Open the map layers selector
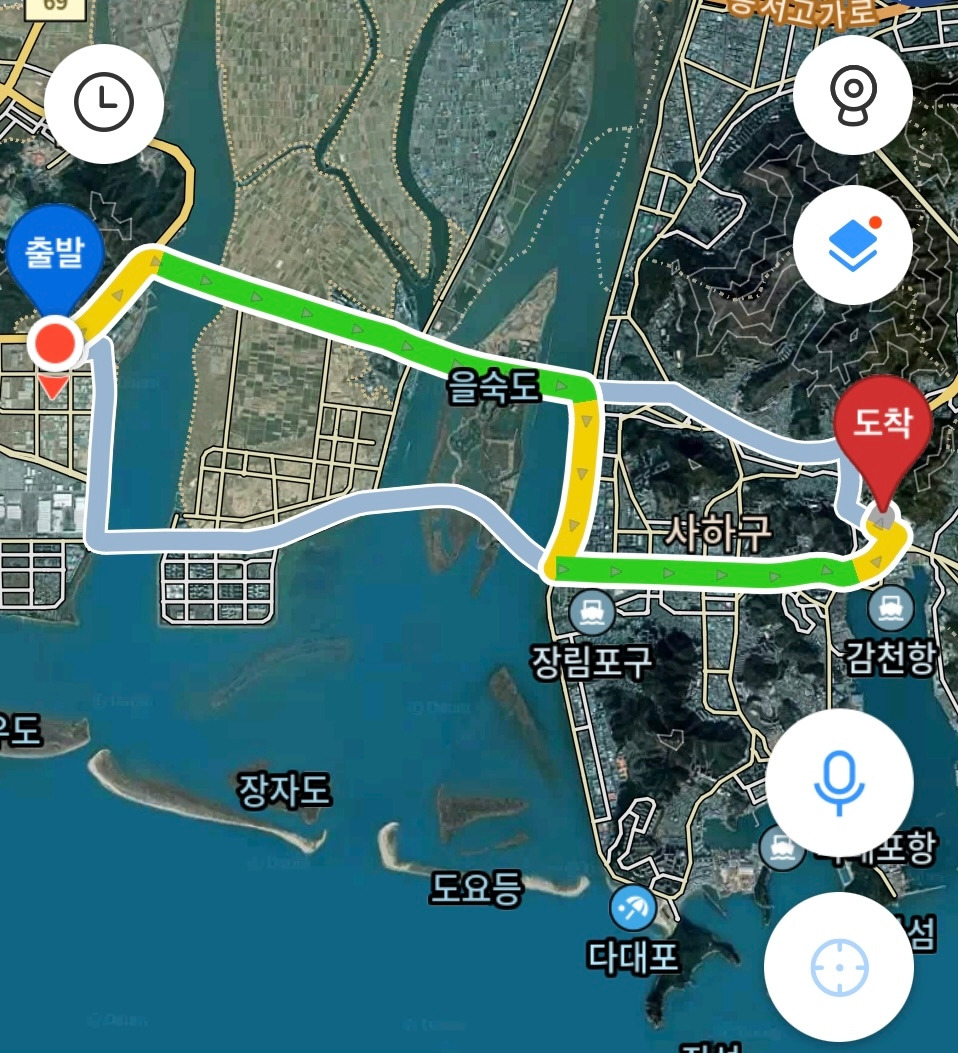958x1053 pixels. (x=852, y=245)
